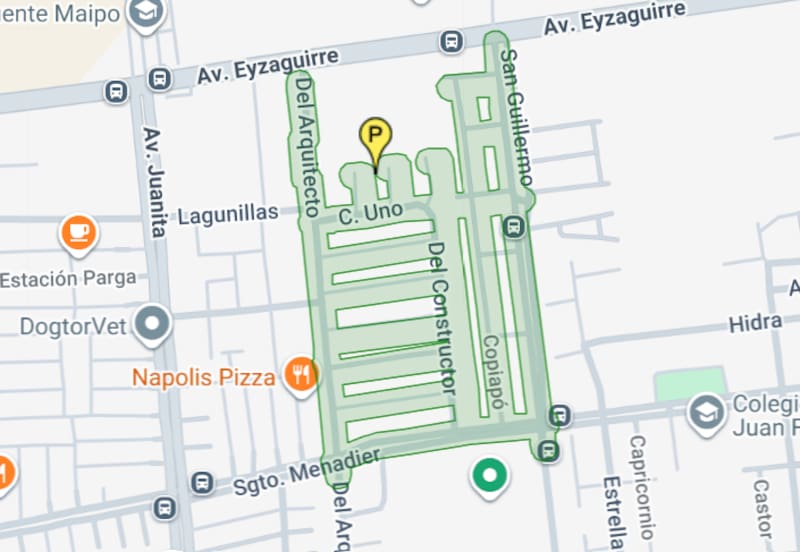Select the DogtorVet place marker
The width and height of the screenshot is (800, 552).
click(x=153, y=325)
